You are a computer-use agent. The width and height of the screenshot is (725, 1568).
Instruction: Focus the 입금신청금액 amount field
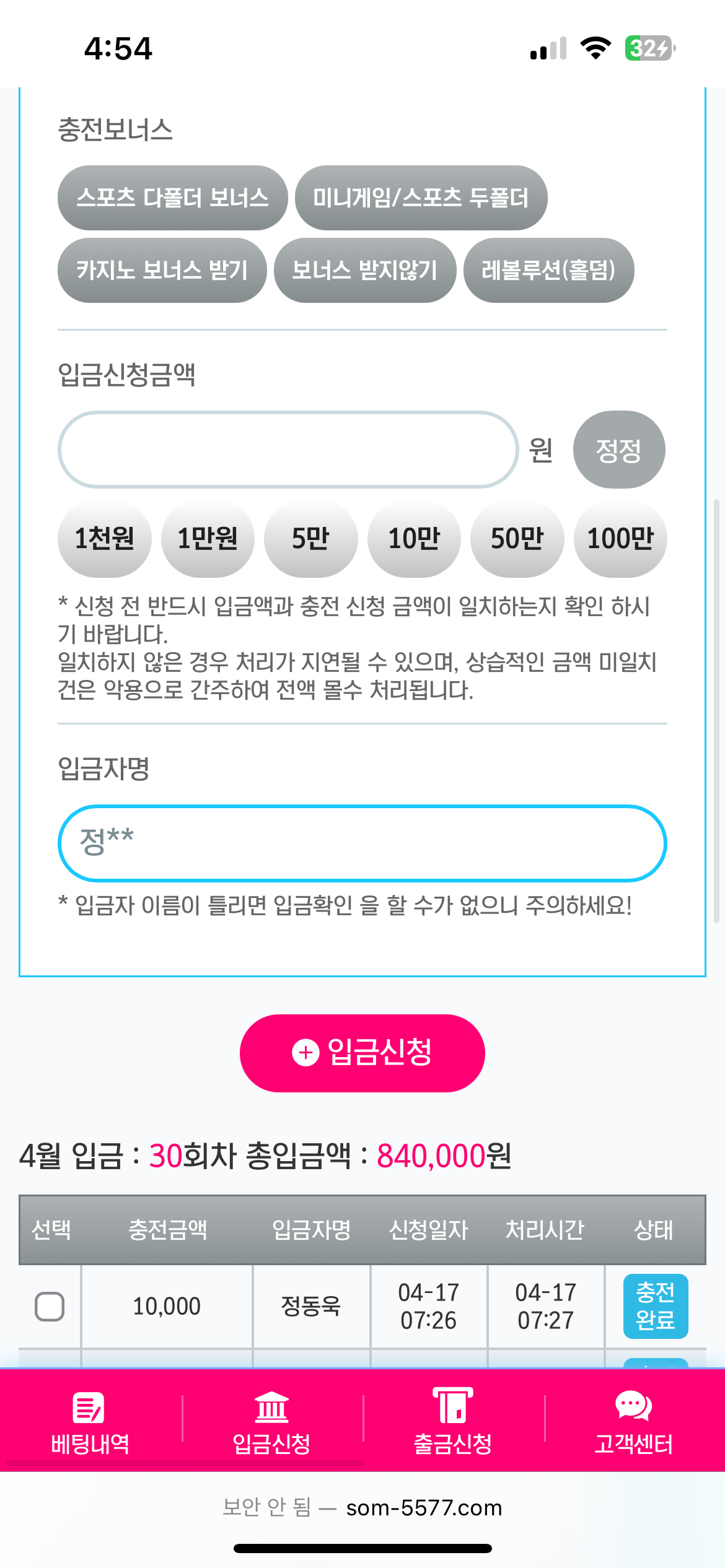tap(288, 450)
